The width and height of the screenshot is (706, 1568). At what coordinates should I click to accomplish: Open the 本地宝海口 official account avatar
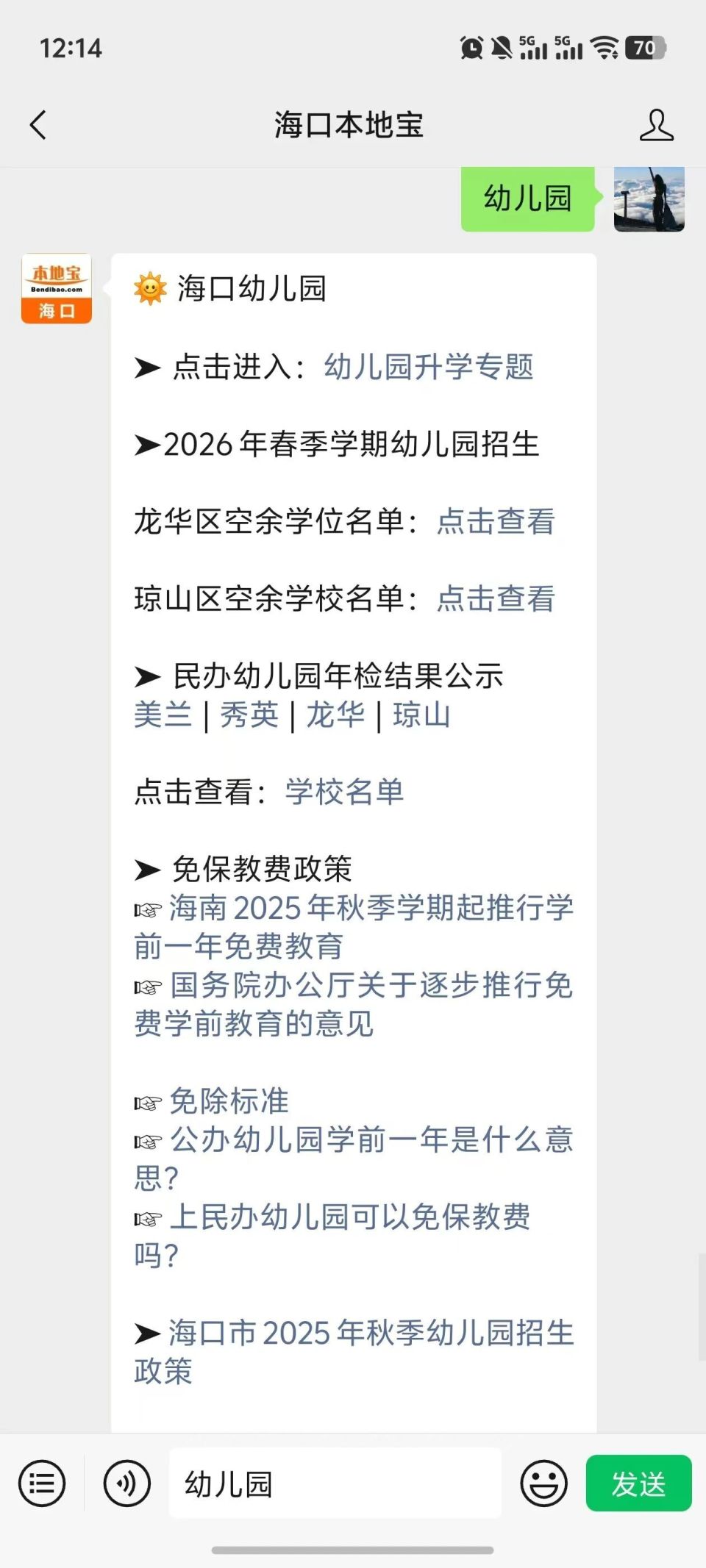pos(56,287)
